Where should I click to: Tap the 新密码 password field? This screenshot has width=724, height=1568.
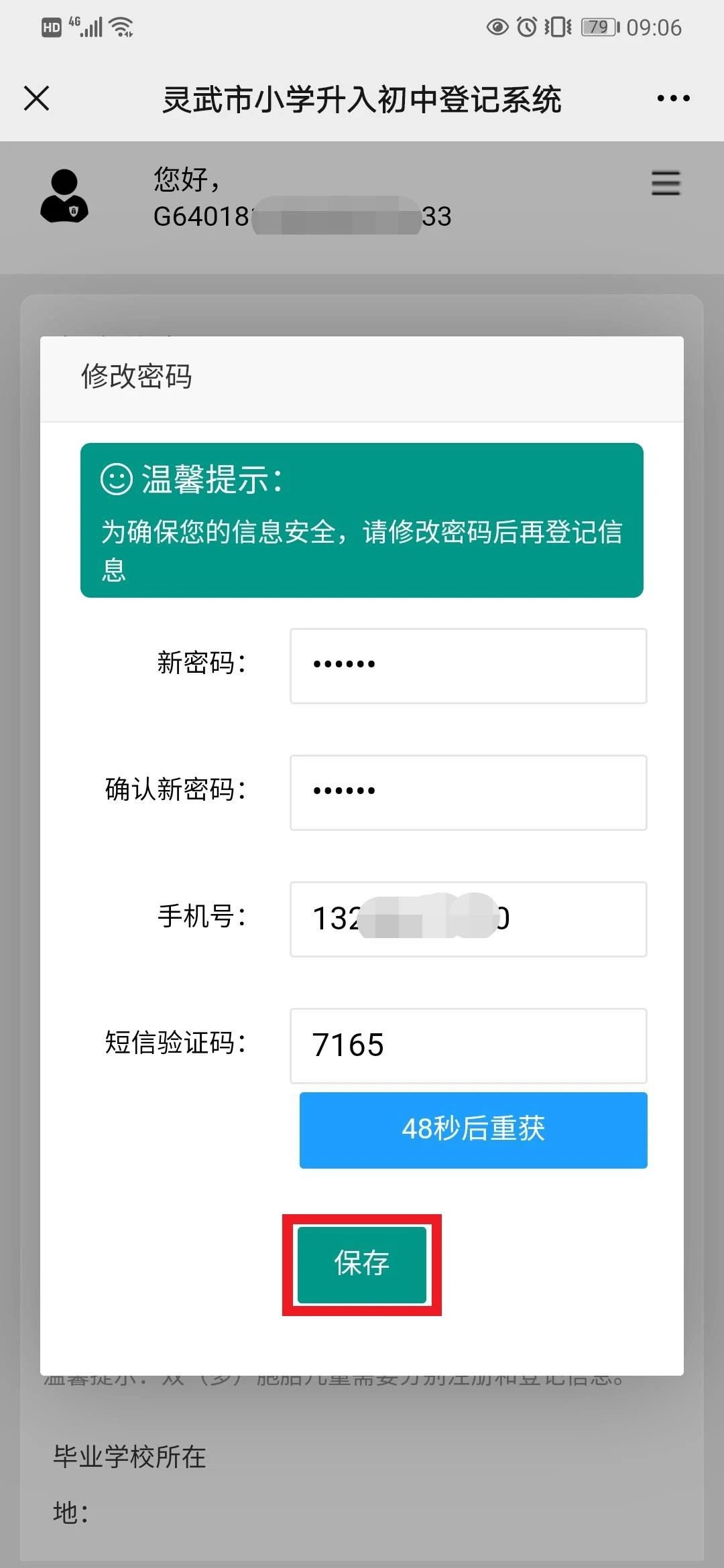point(468,665)
